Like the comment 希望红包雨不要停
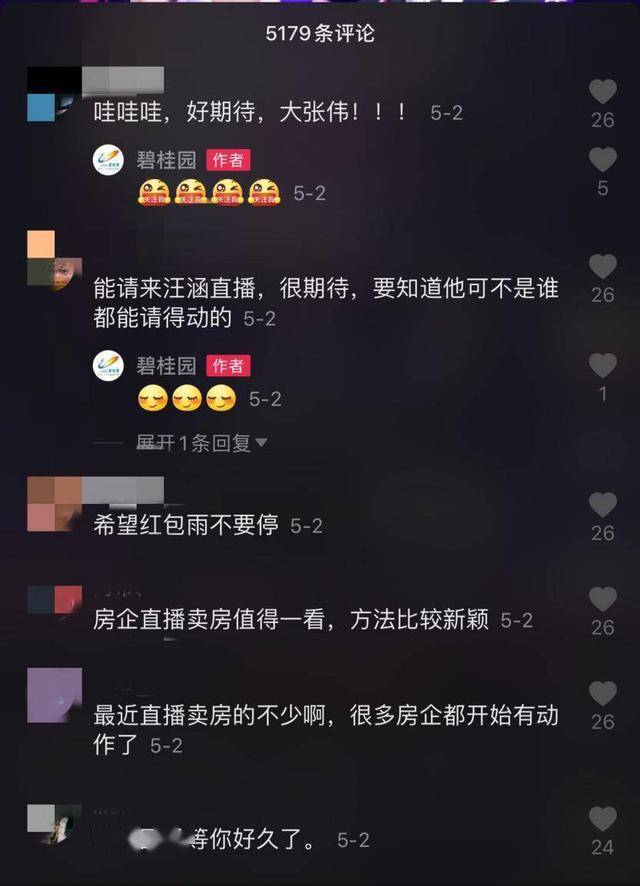Image resolution: width=640 pixels, height=886 pixels. click(602, 505)
